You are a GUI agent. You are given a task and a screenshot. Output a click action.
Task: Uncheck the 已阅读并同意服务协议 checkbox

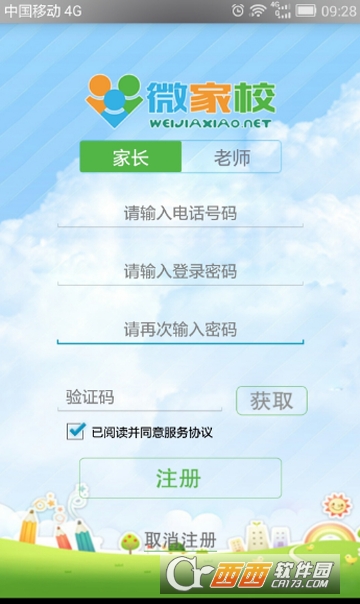75,431
